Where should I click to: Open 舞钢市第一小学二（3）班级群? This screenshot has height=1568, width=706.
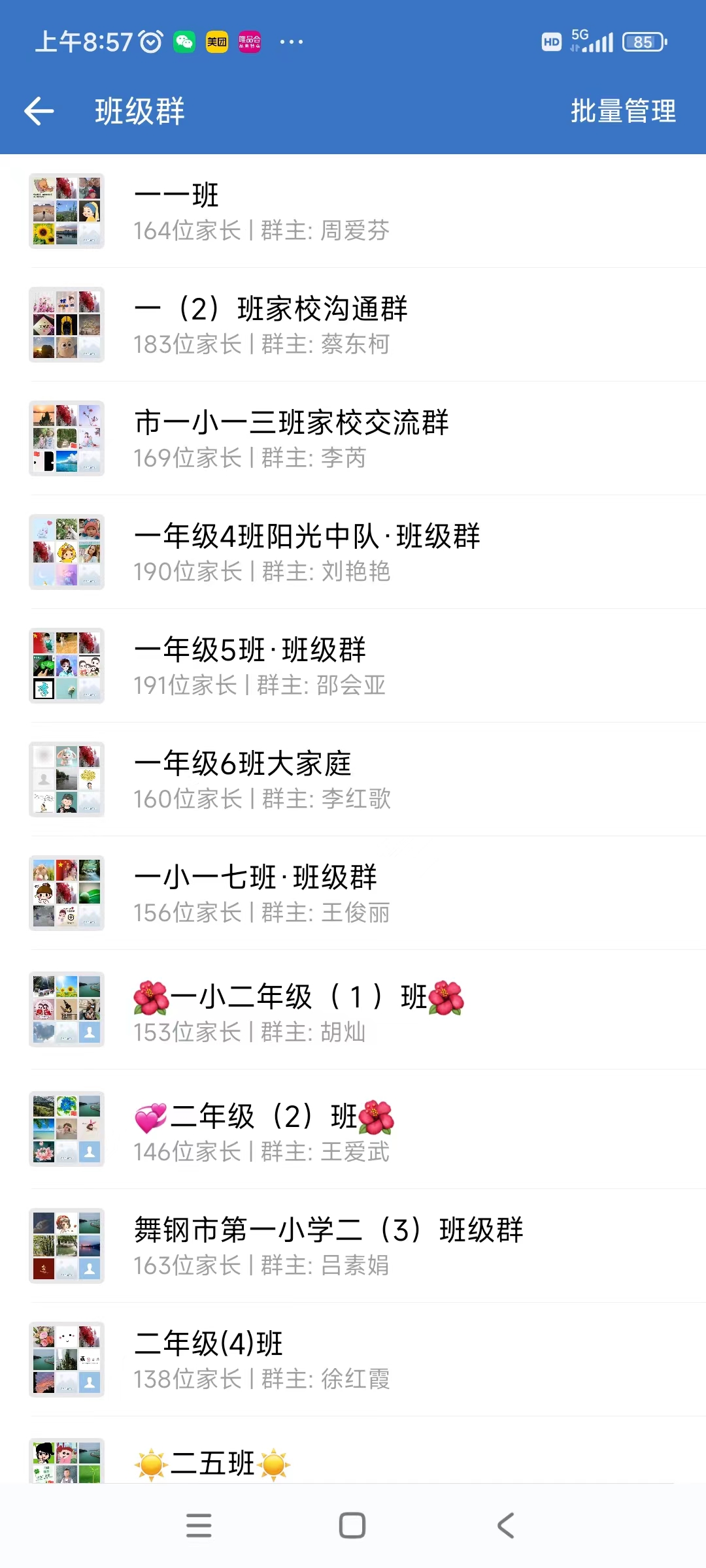(x=353, y=1246)
